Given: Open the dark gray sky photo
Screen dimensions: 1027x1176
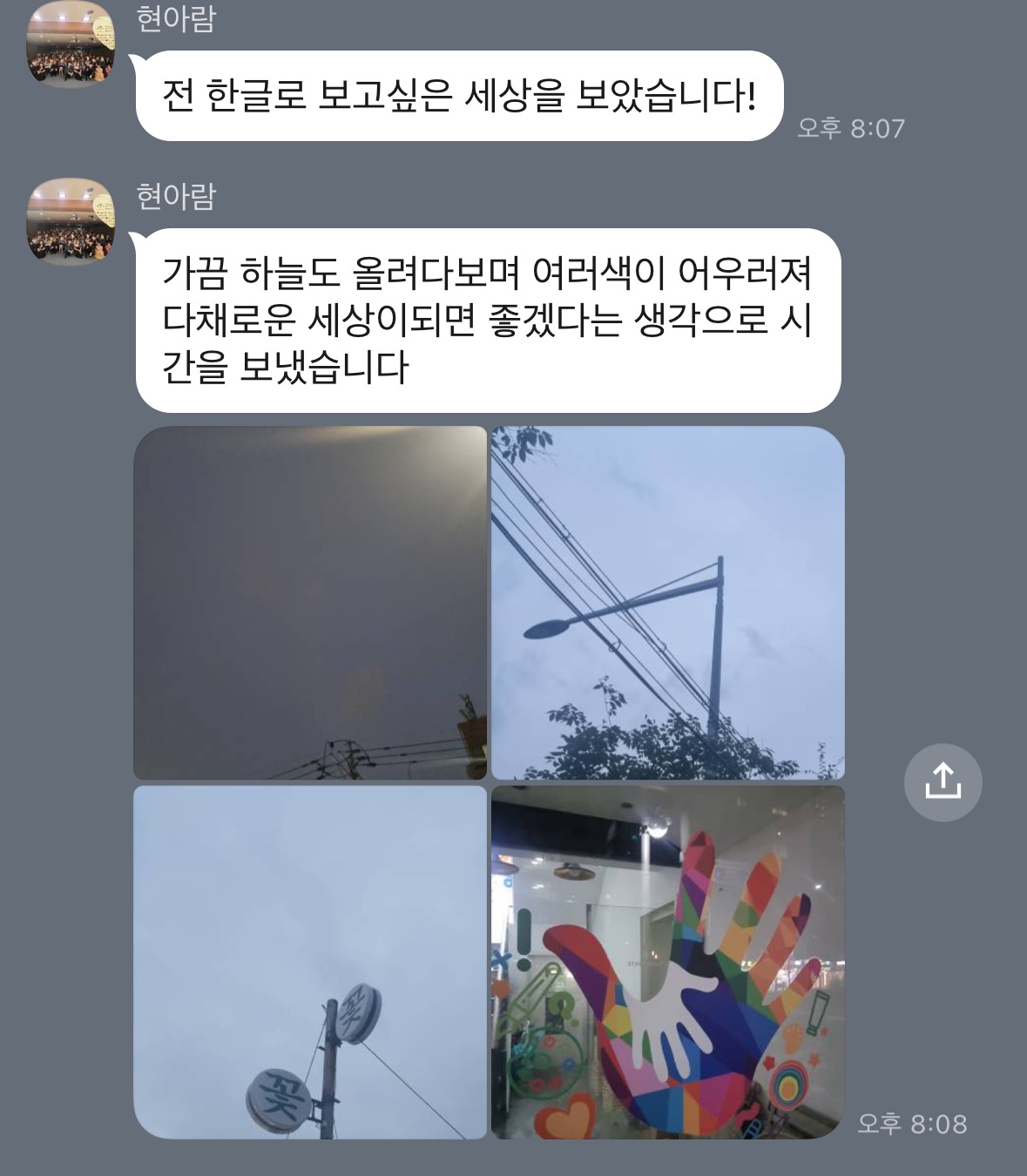Looking at the screenshot, I should [x=309, y=602].
